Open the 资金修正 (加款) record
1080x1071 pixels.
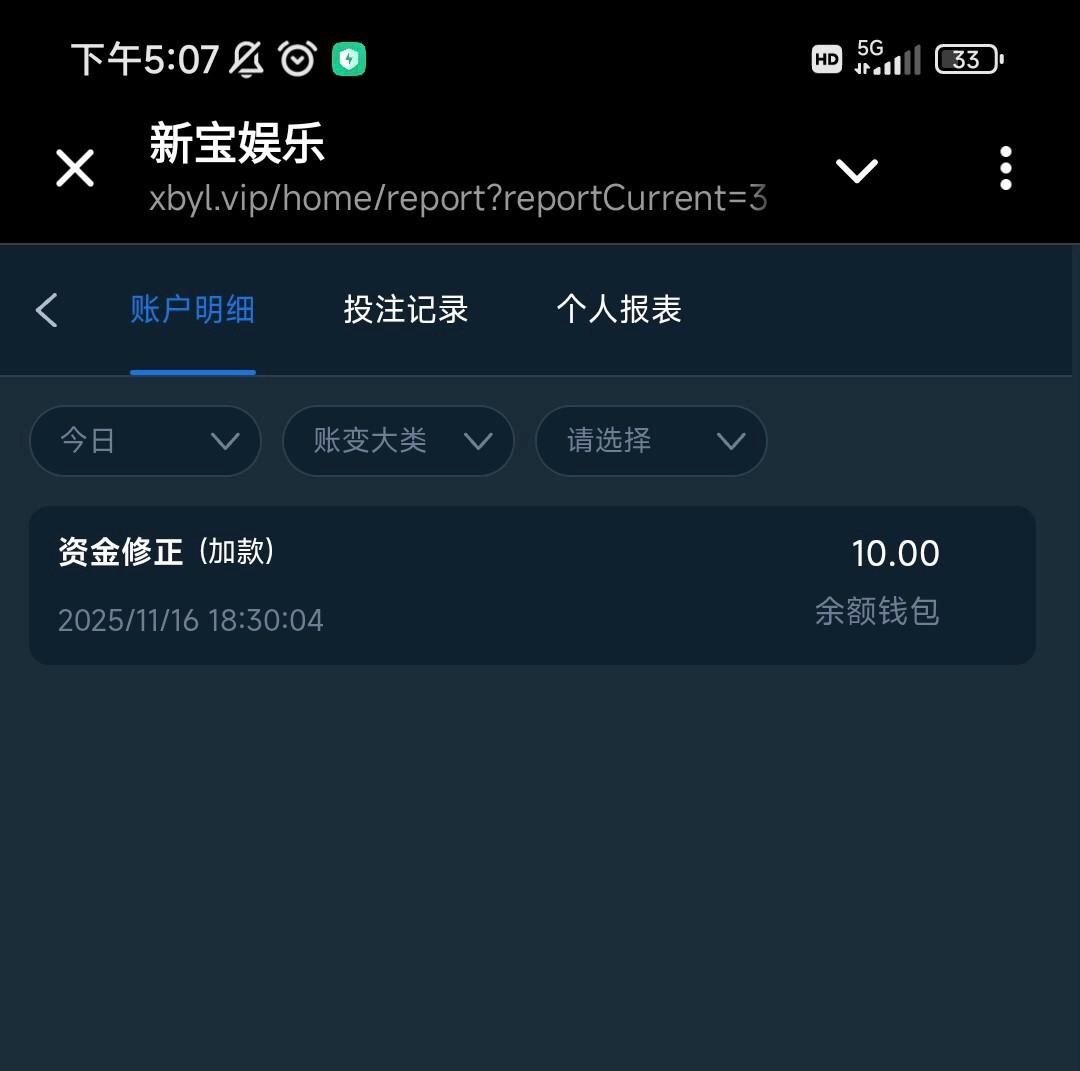pyautogui.click(x=532, y=585)
